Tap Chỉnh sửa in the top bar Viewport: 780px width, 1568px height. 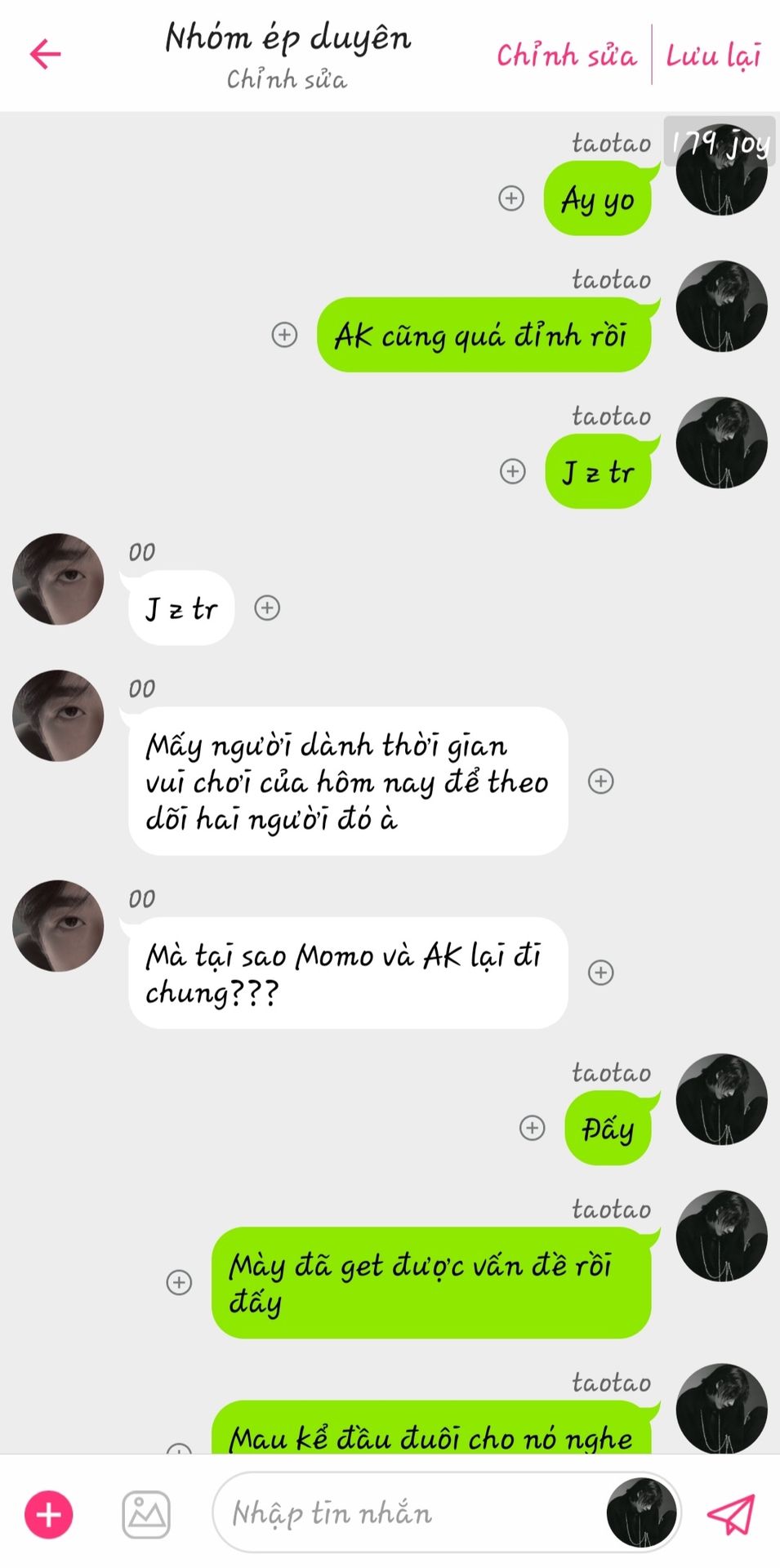point(566,56)
